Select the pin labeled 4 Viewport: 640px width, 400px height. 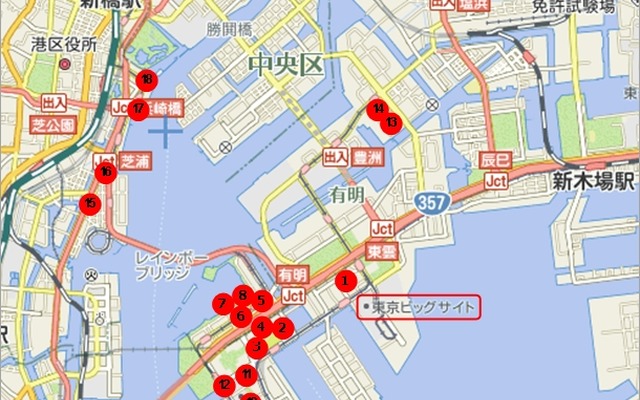pos(260,325)
